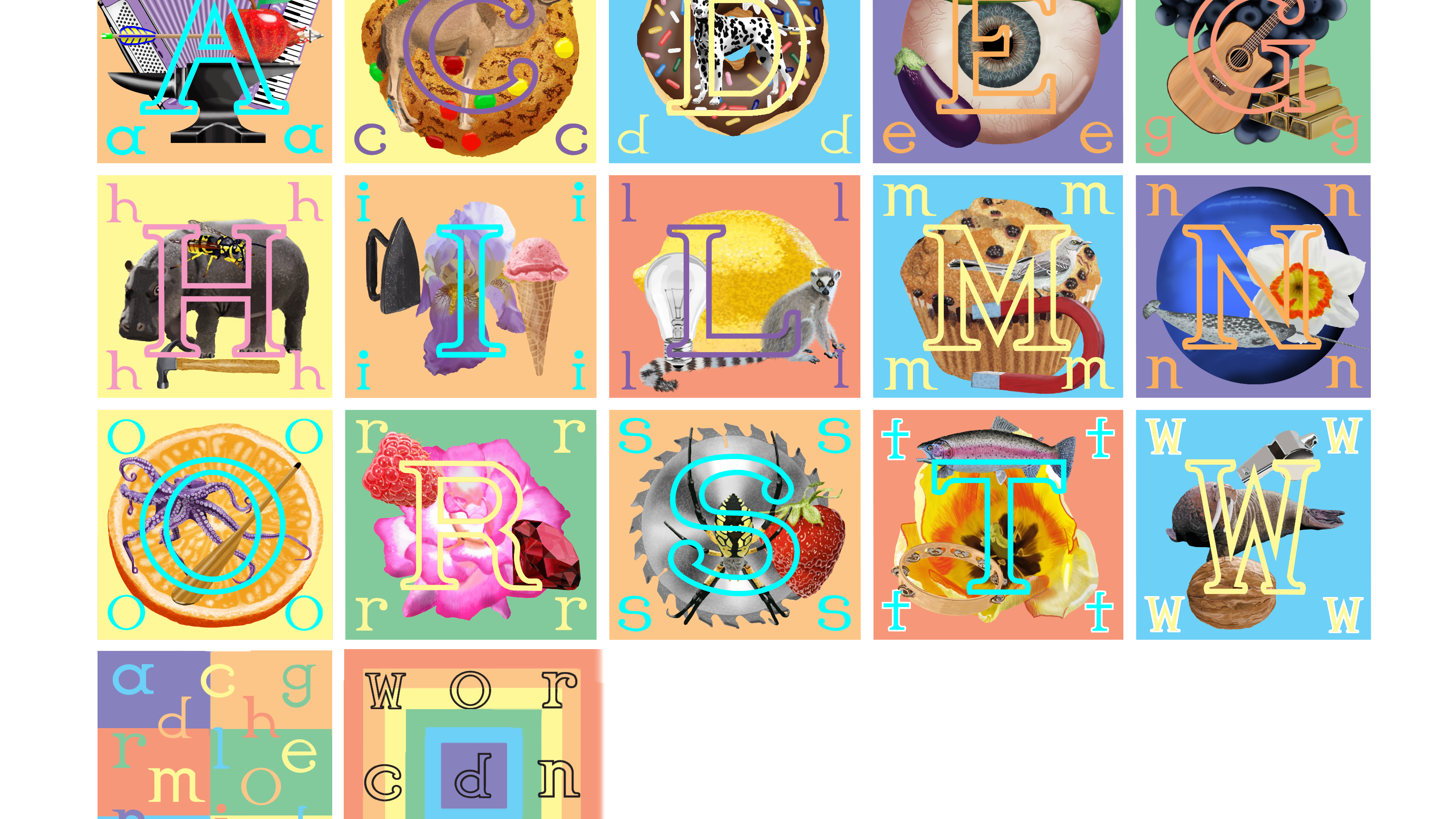1456x819 pixels.
Task: Open the letter M muffin tile
Action: point(998,286)
